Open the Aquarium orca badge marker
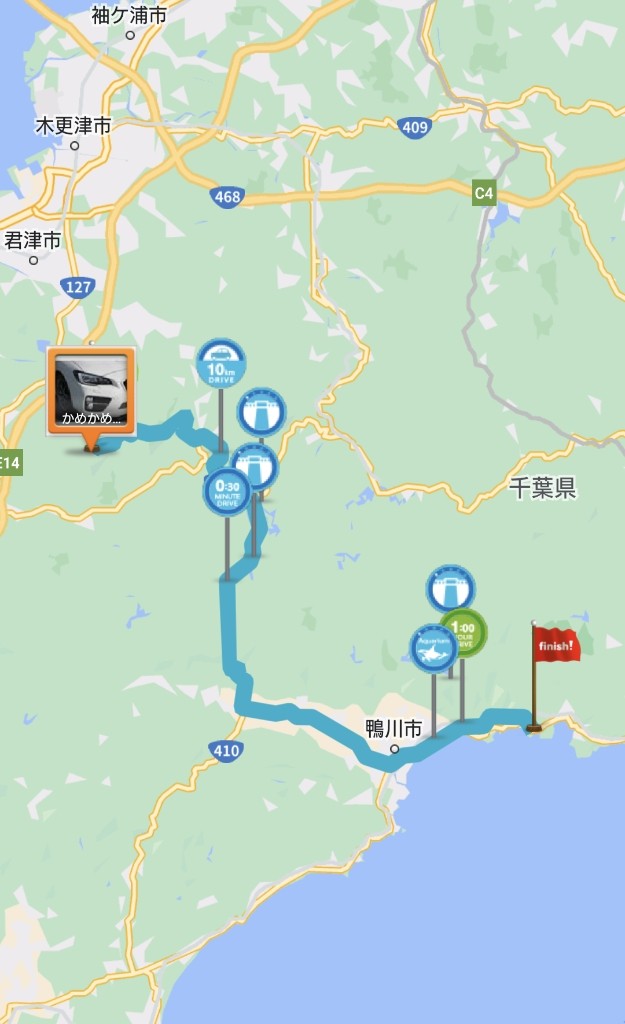The image size is (625, 1024). tap(434, 648)
